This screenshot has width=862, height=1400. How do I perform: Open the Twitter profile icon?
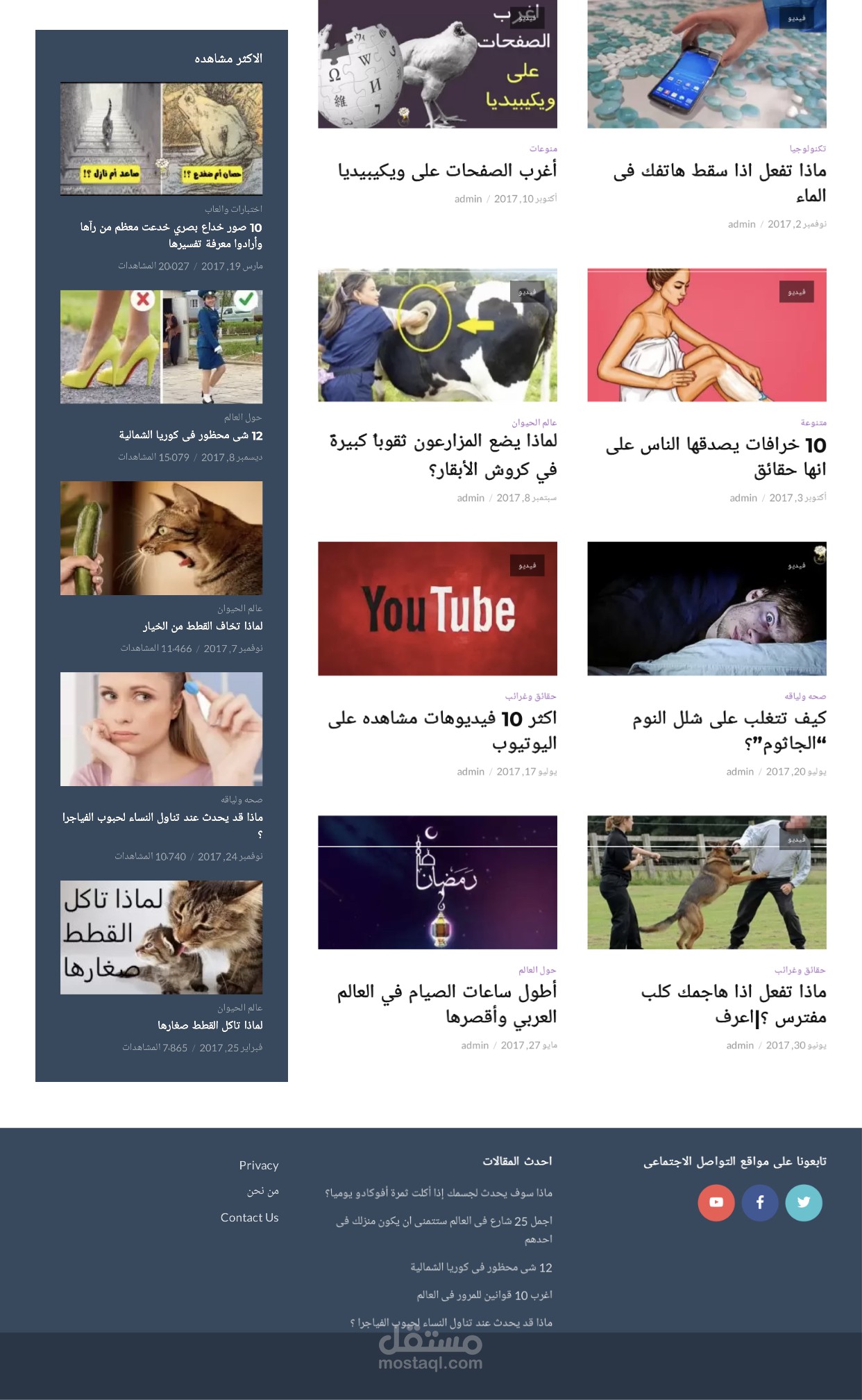click(x=804, y=1202)
